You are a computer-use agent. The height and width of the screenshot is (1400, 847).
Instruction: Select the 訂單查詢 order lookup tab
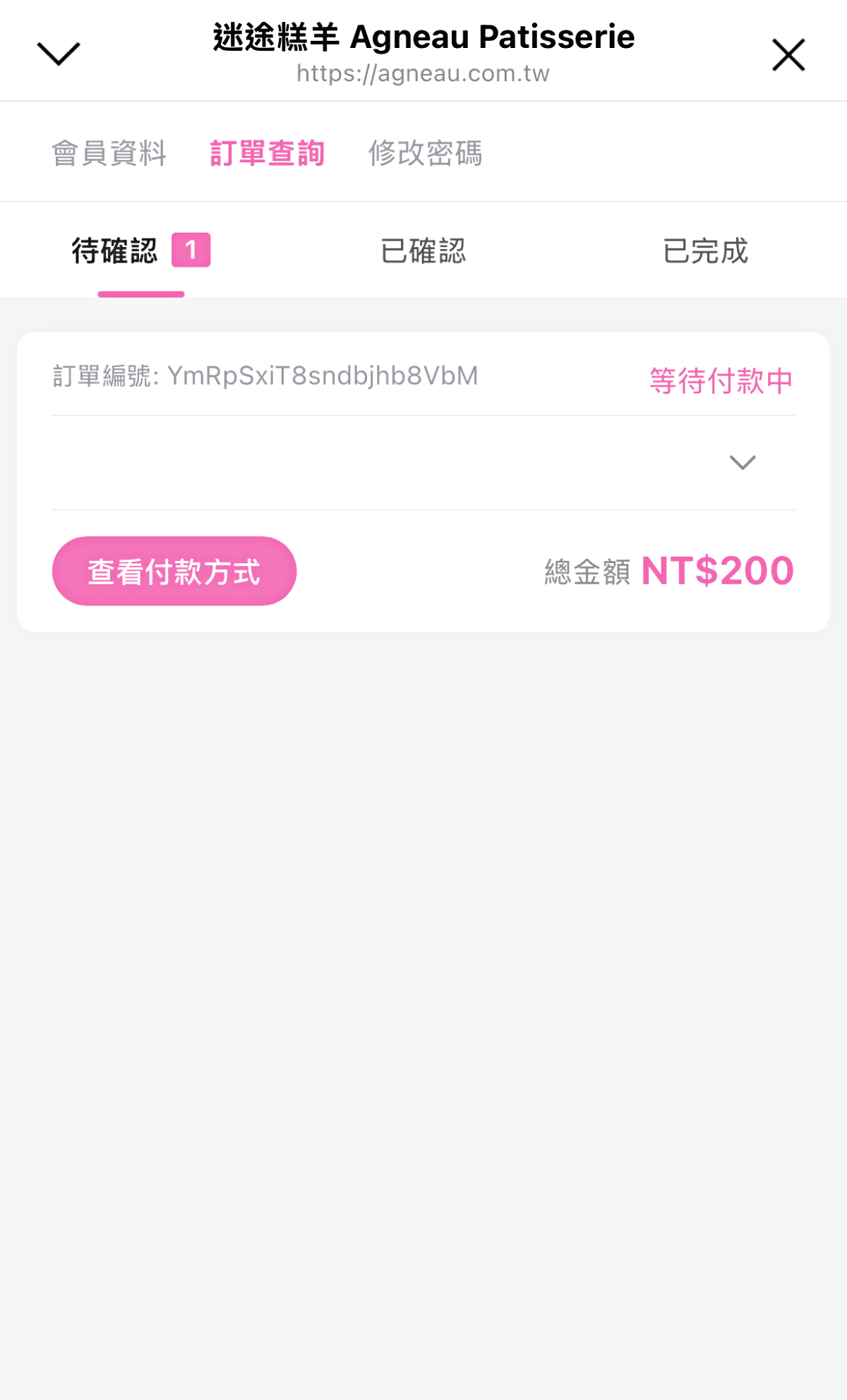[x=268, y=153]
